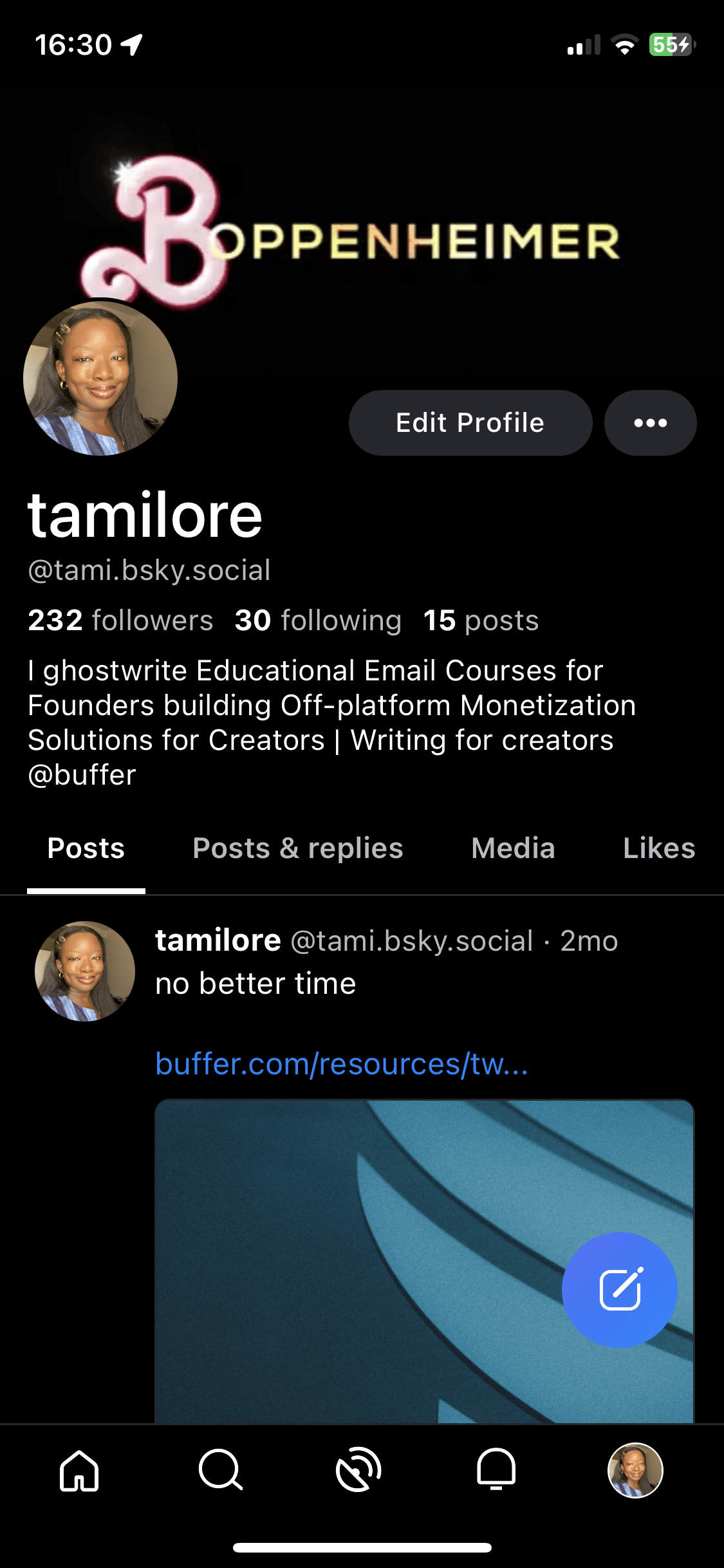The width and height of the screenshot is (724, 1568).
Task: View the 30 following list
Action: (318, 621)
